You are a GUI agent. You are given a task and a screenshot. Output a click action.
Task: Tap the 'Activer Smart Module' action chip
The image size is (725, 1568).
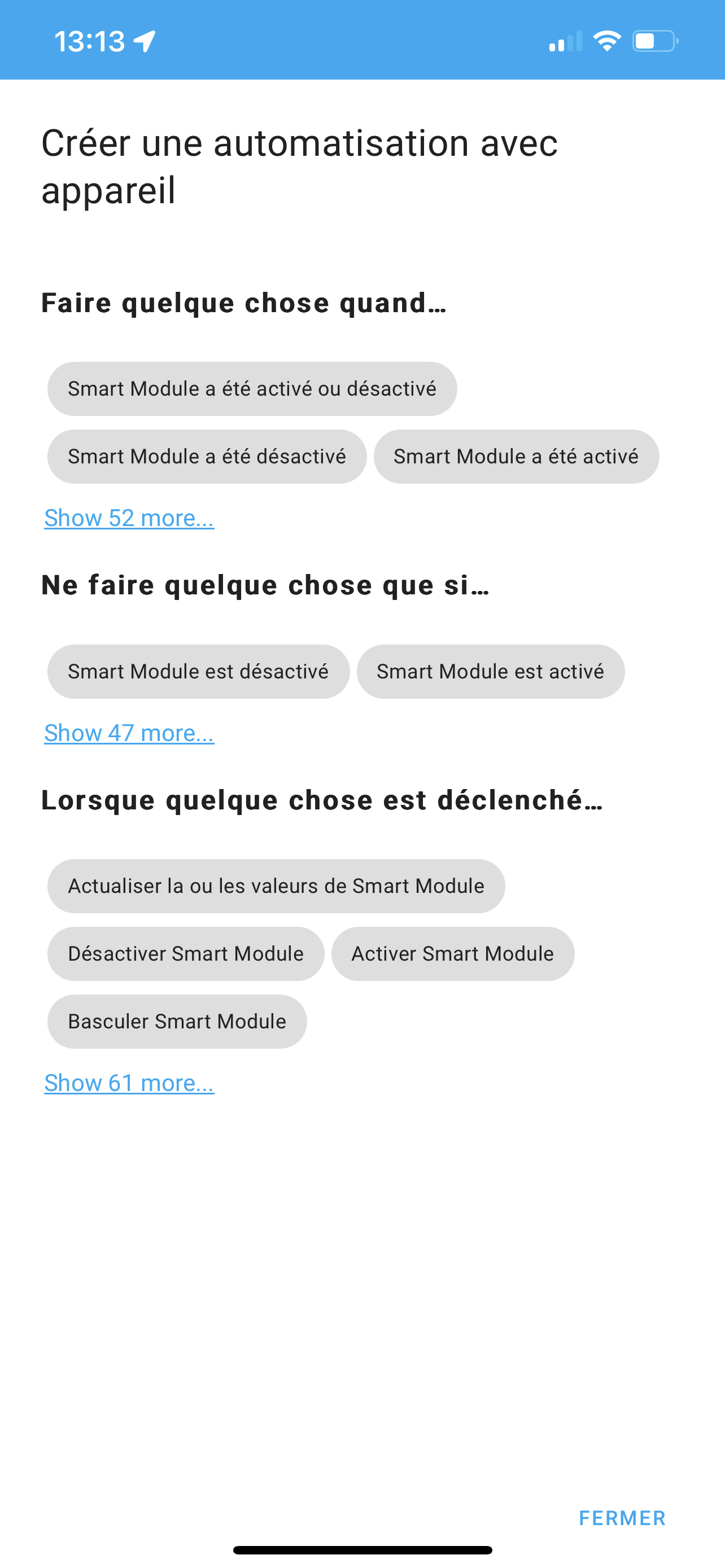pos(453,954)
